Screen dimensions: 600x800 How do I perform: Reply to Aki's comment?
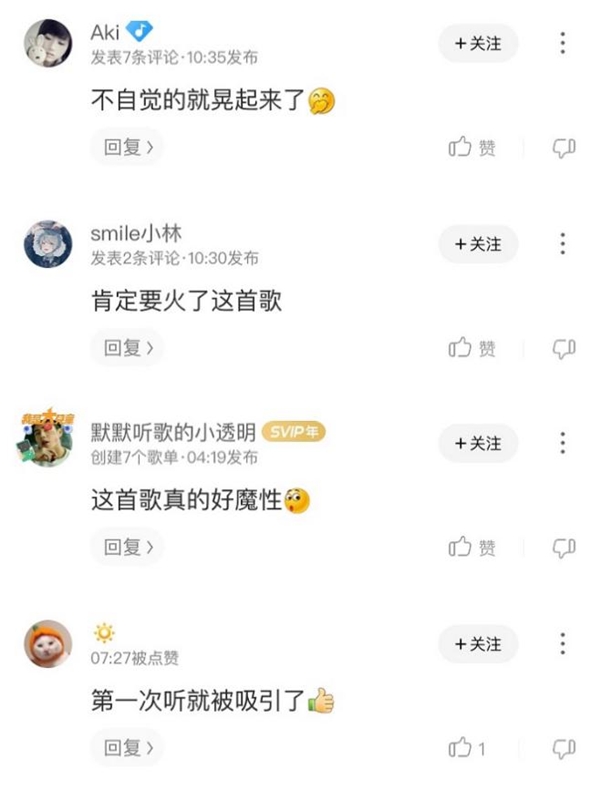pyautogui.click(x=126, y=148)
